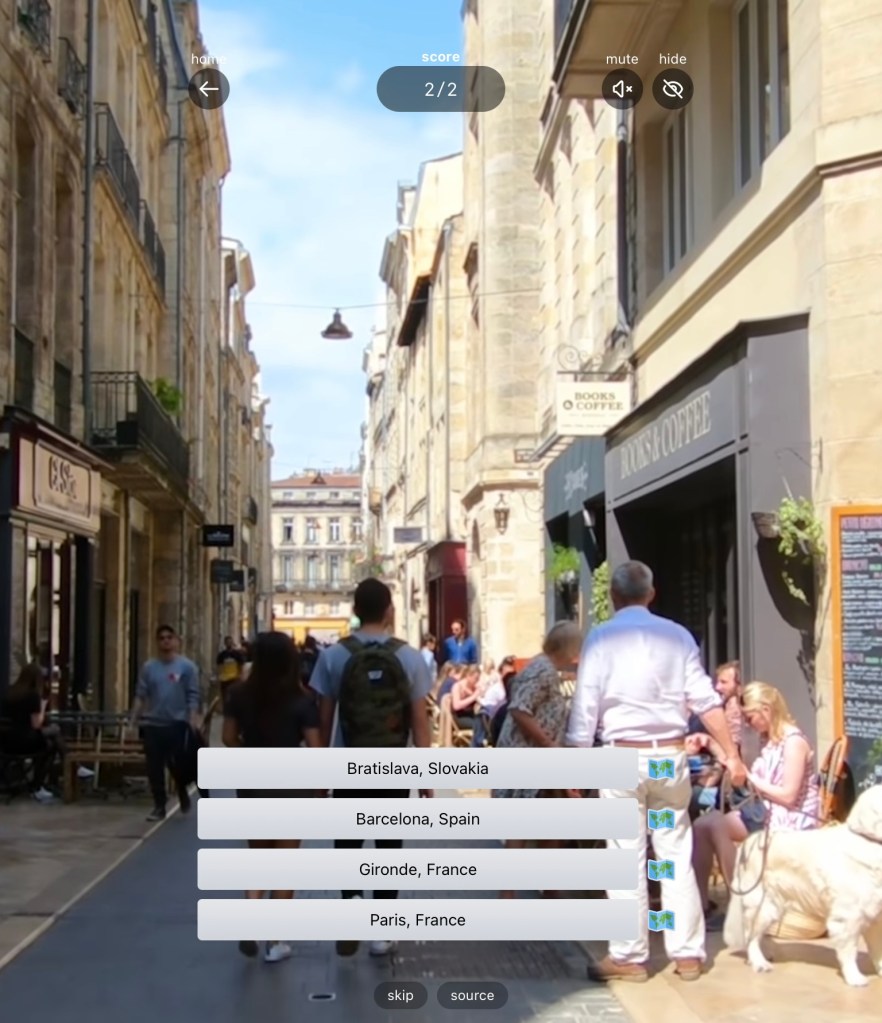
Task: Skip this question
Action: tap(401, 995)
